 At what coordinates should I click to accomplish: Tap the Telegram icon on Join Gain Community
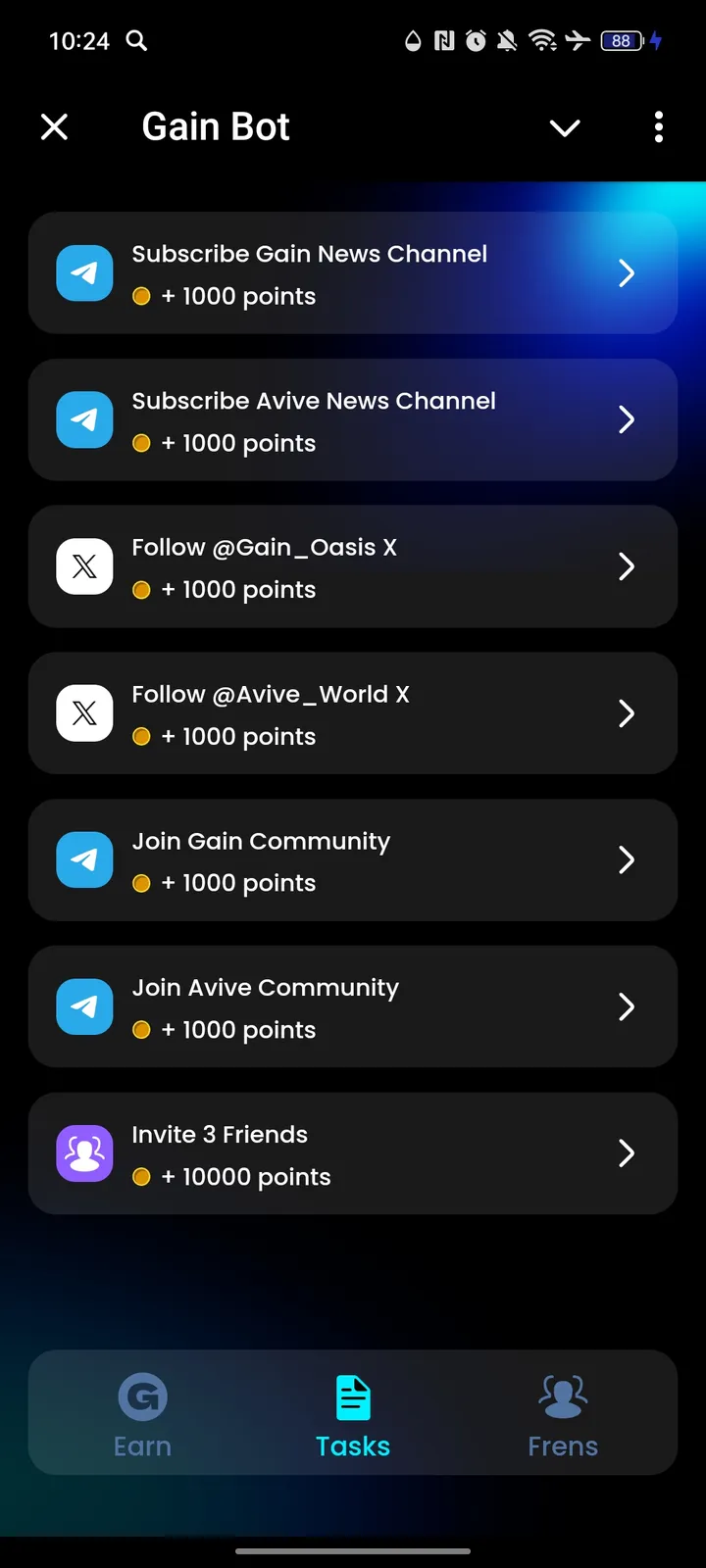84,859
